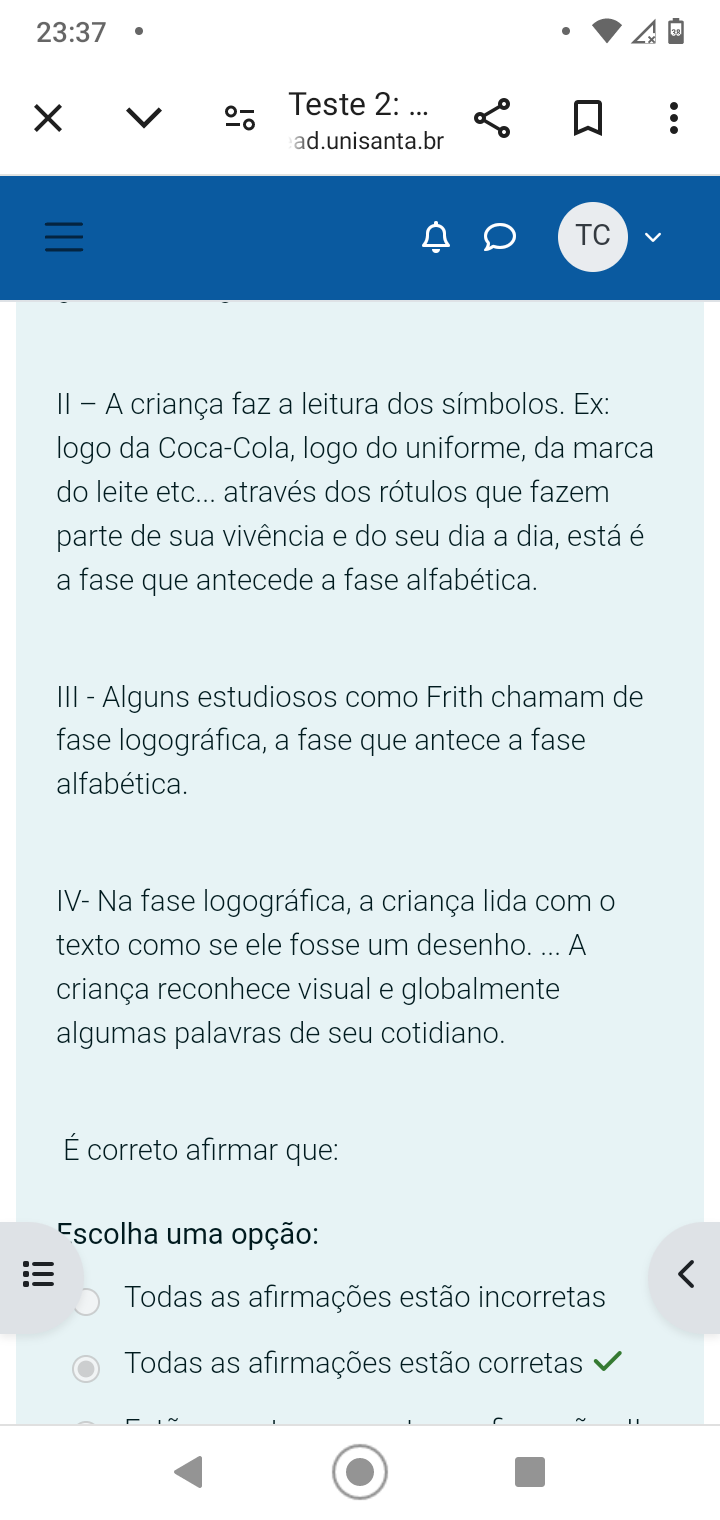
Task: Open the hamburger navigation menu
Action: 65,237
